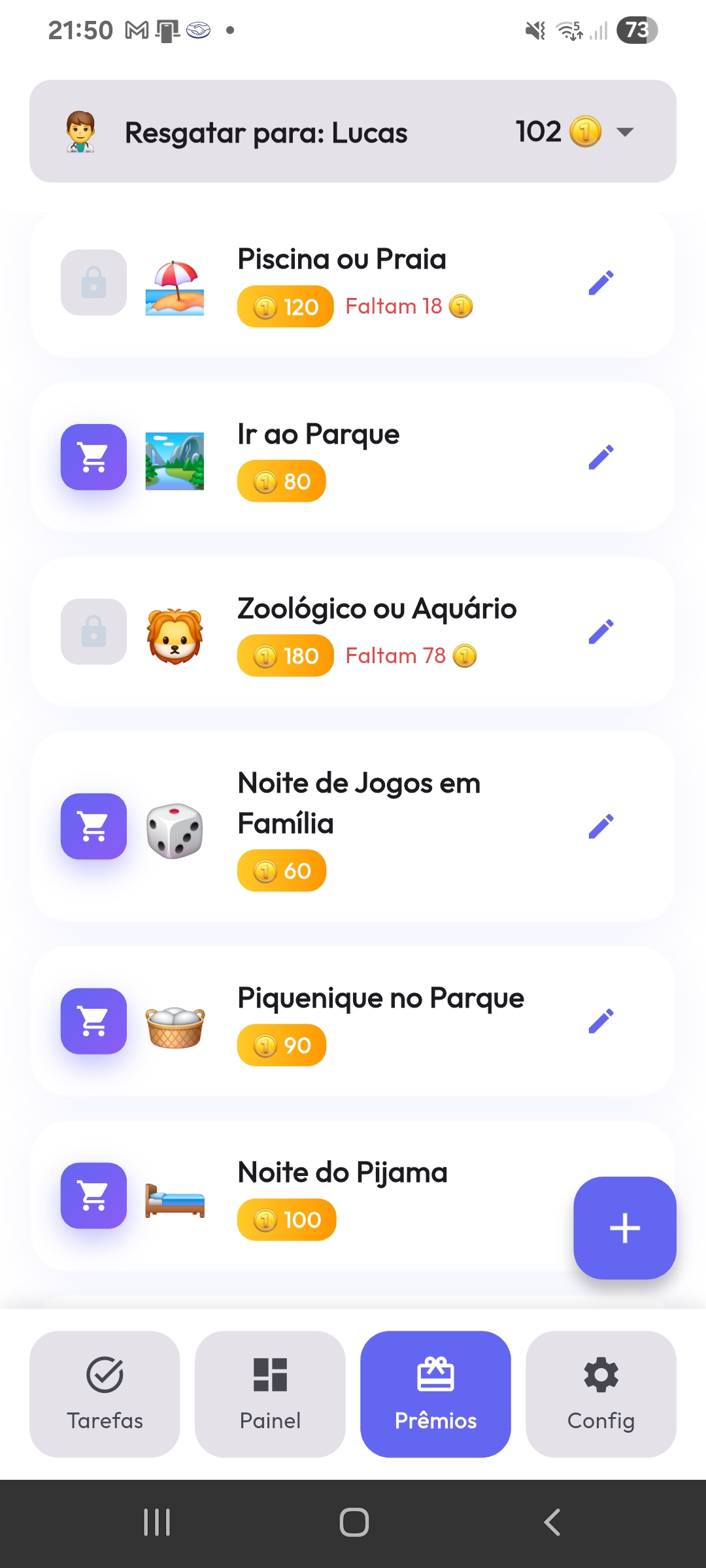Expand the Resgatar para: Lucas dropdown
The image size is (706, 1568).
625,132
